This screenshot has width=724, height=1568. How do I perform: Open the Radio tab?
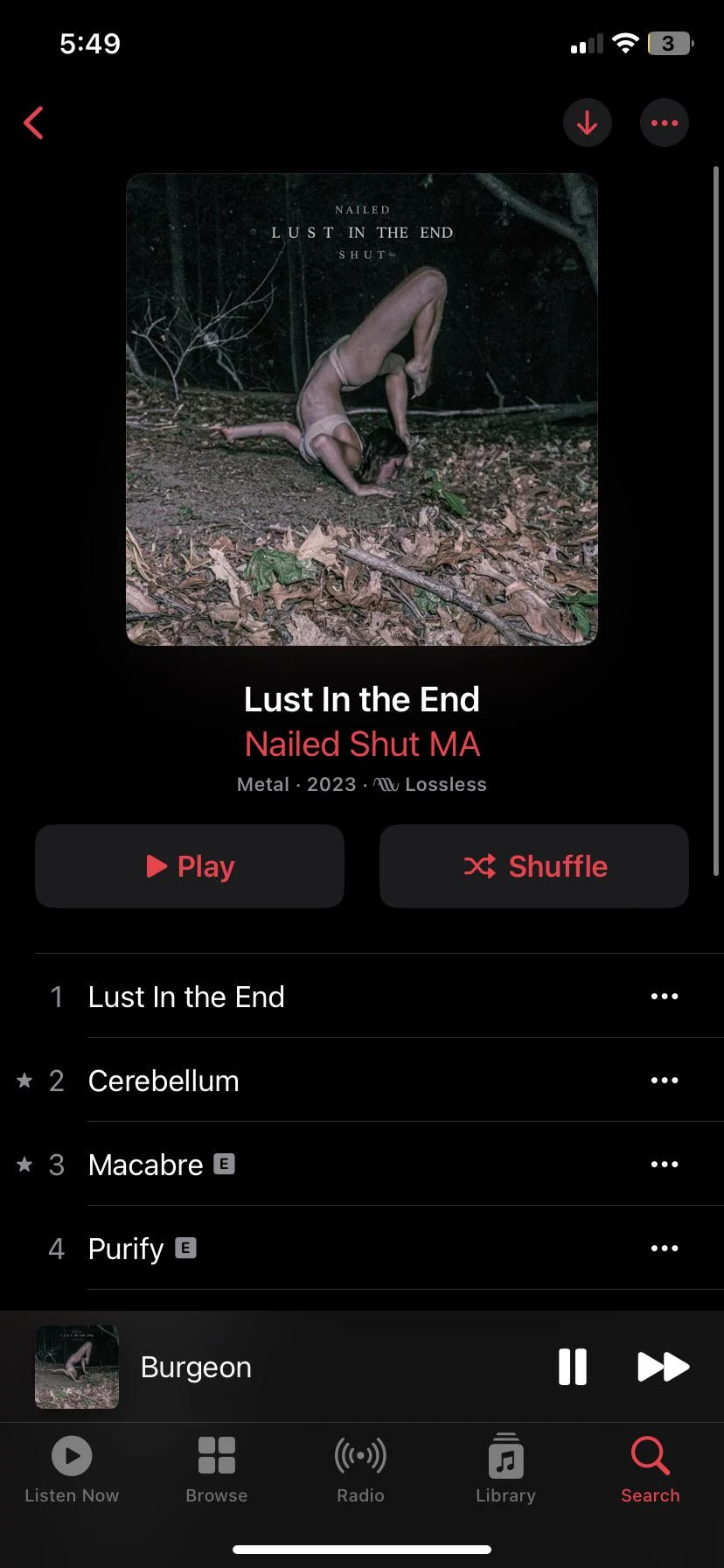pyautogui.click(x=360, y=1470)
